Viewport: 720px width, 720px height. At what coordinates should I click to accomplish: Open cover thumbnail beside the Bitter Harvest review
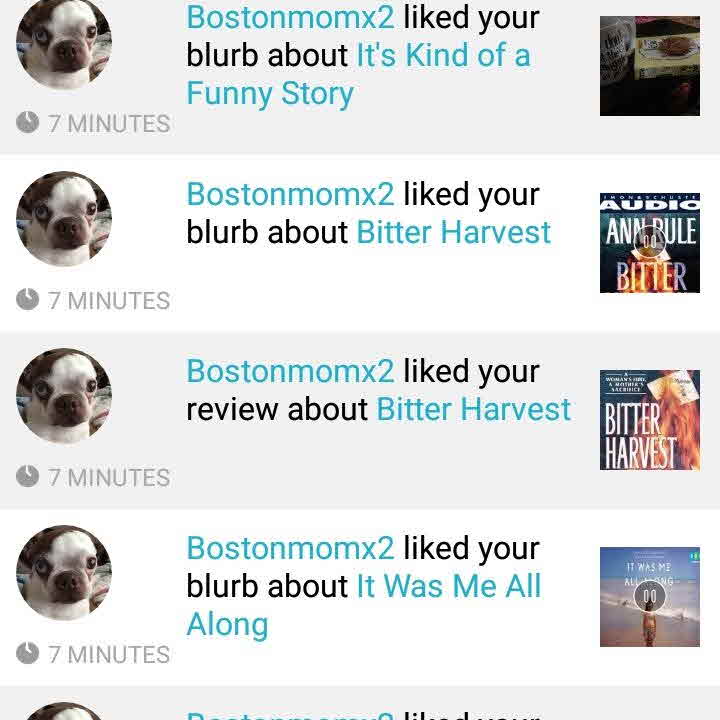[x=649, y=420]
